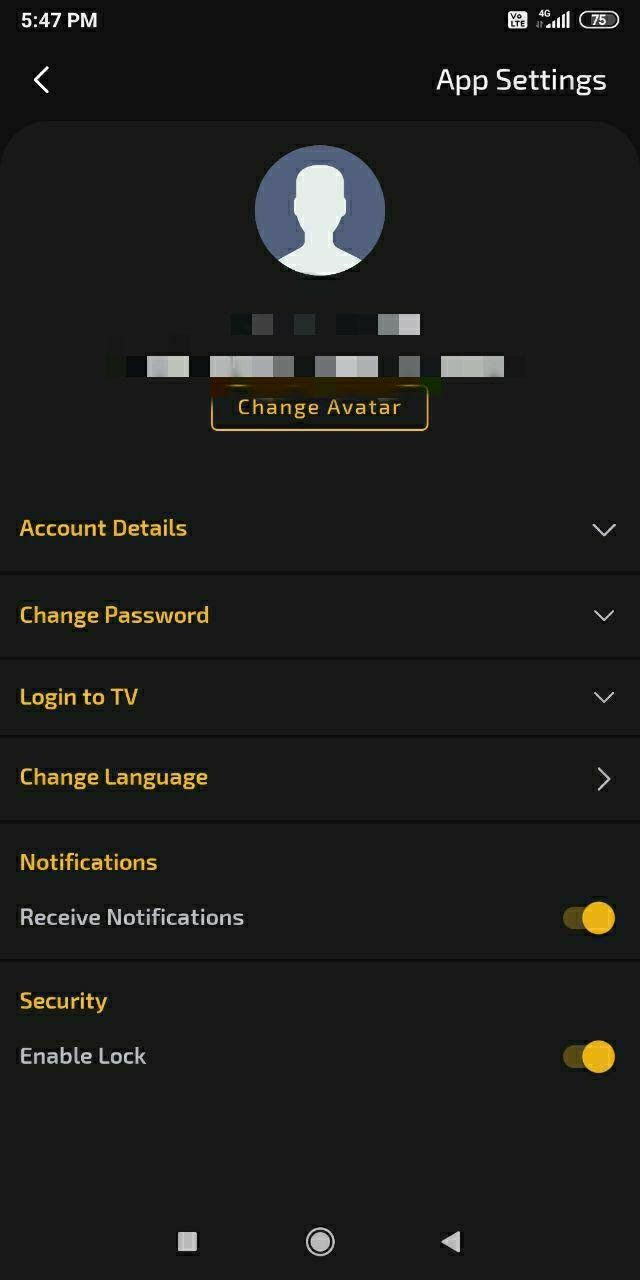Expand the Change Password section
Image resolution: width=640 pixels, height=1280 pixels.
point(603,615)
